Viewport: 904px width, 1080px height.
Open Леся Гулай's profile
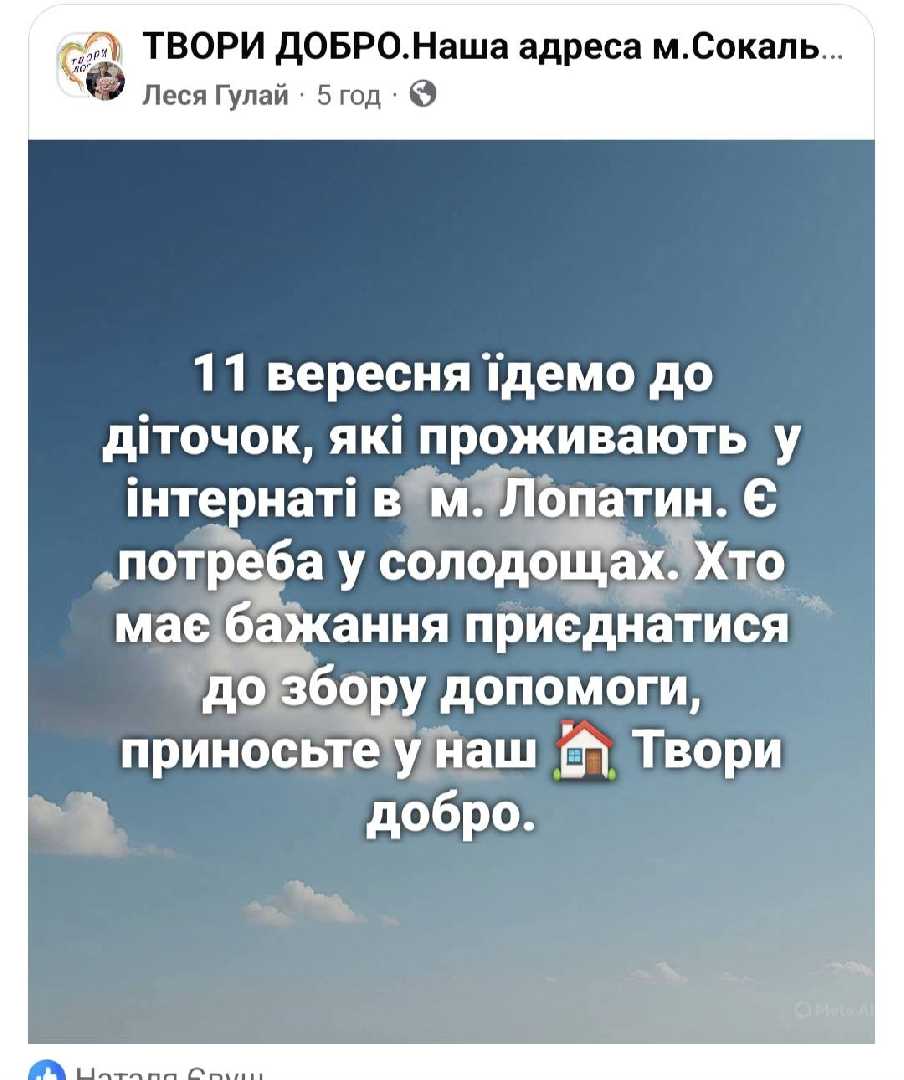pos(216,95)
